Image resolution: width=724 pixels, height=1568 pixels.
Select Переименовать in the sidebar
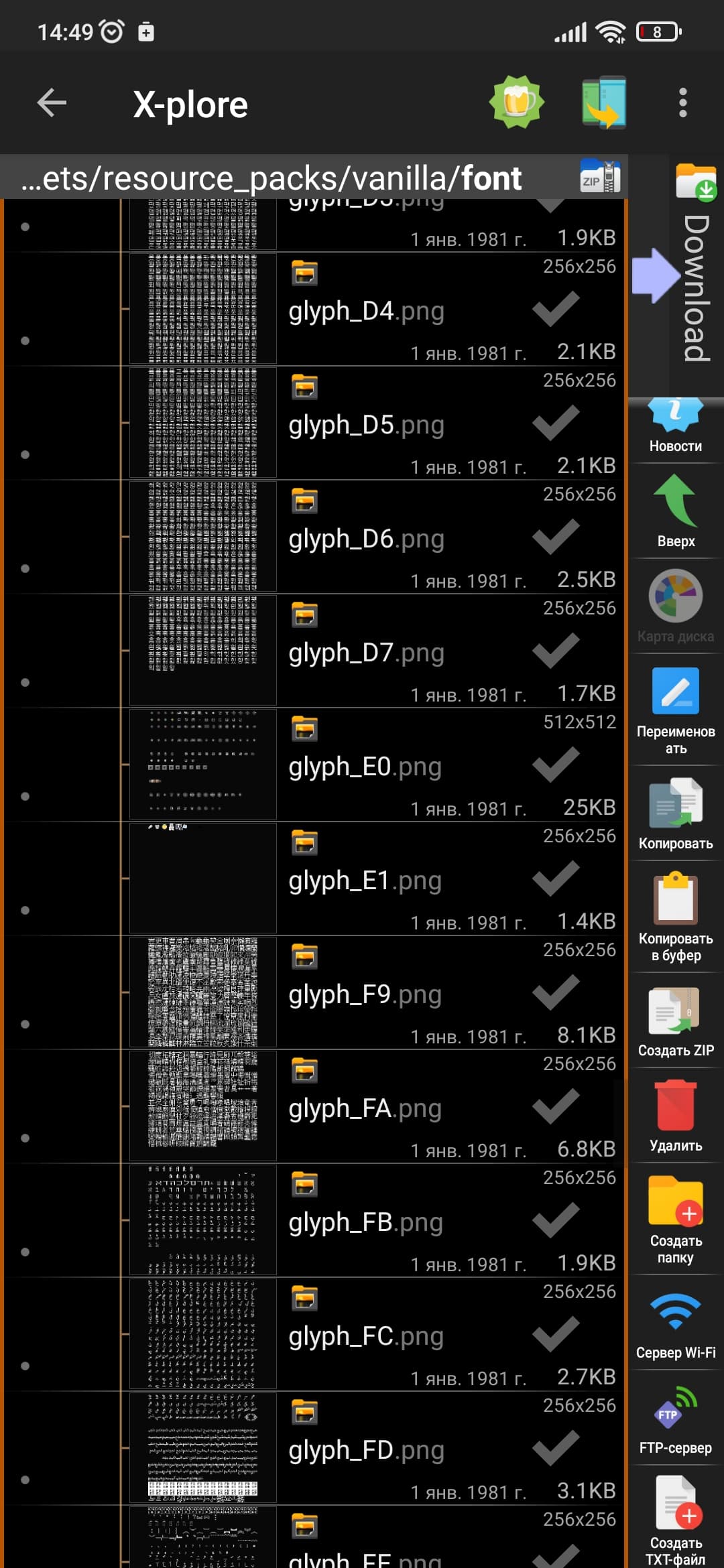click(x=676, y=712)
